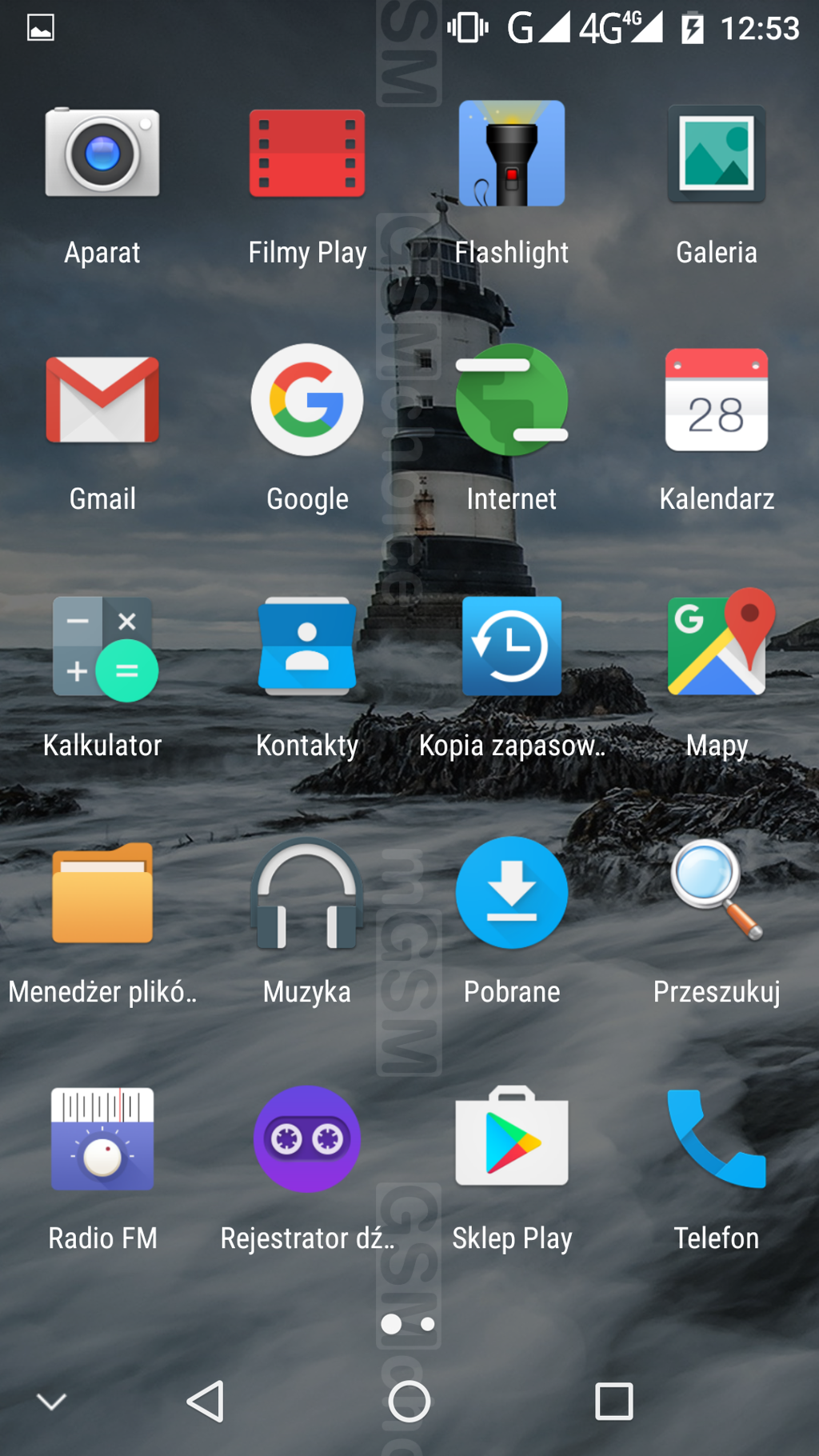Open the Przeszukuj search app
This screenshot has width=819, height=1456.
pyautogui.click(x=717, y=893)
